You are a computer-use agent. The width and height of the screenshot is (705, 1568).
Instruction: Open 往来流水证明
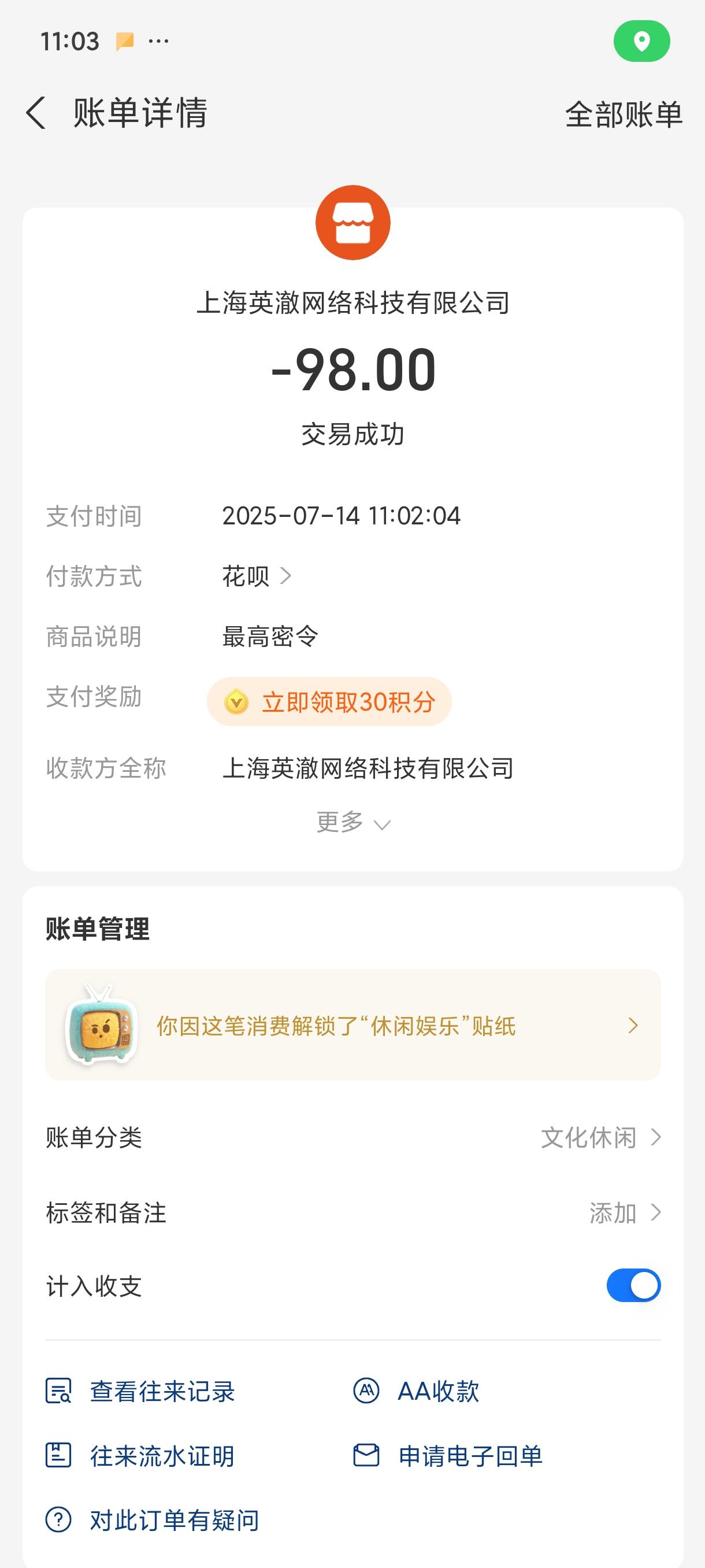click(x=140, y=1456)
